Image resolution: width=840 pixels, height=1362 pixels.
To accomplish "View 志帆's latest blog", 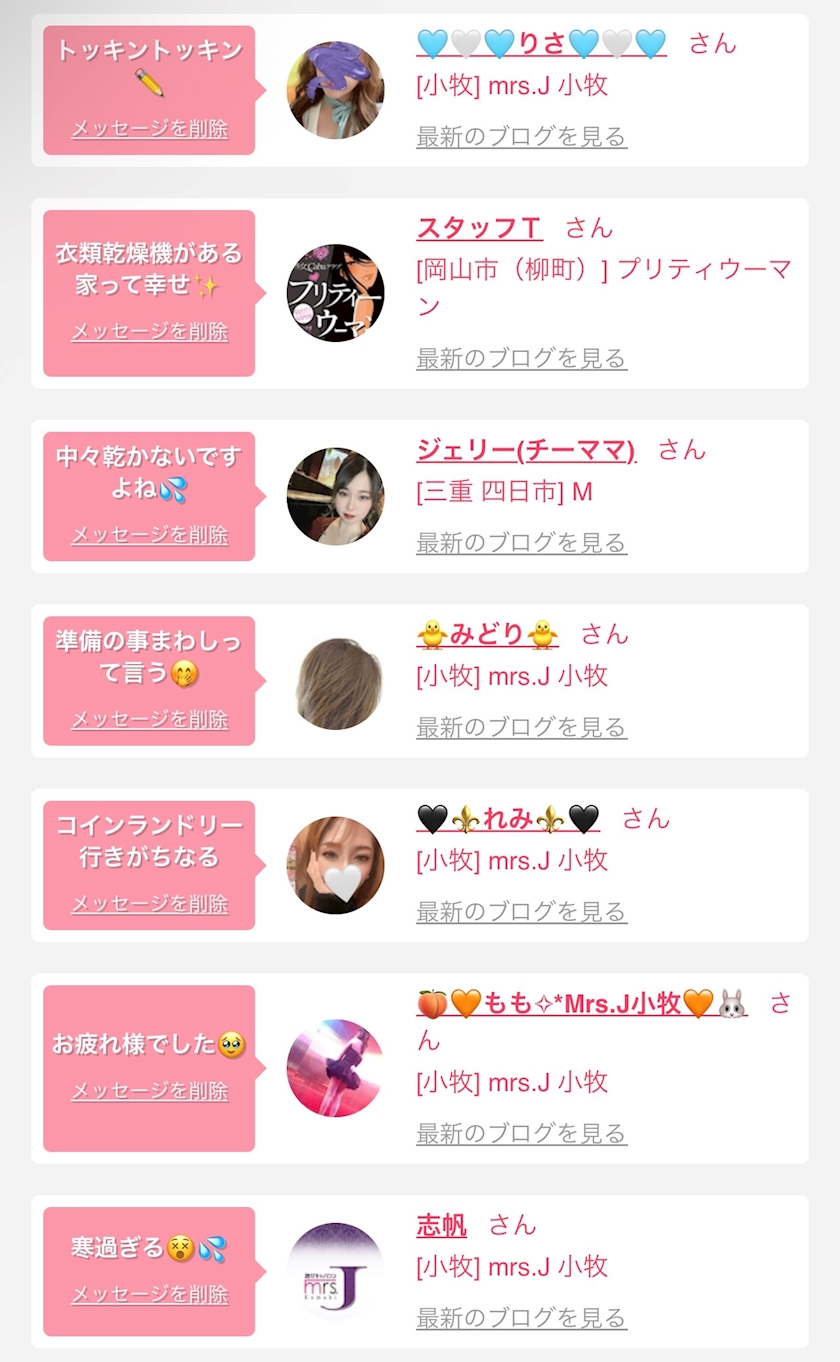I will 521,1318.
